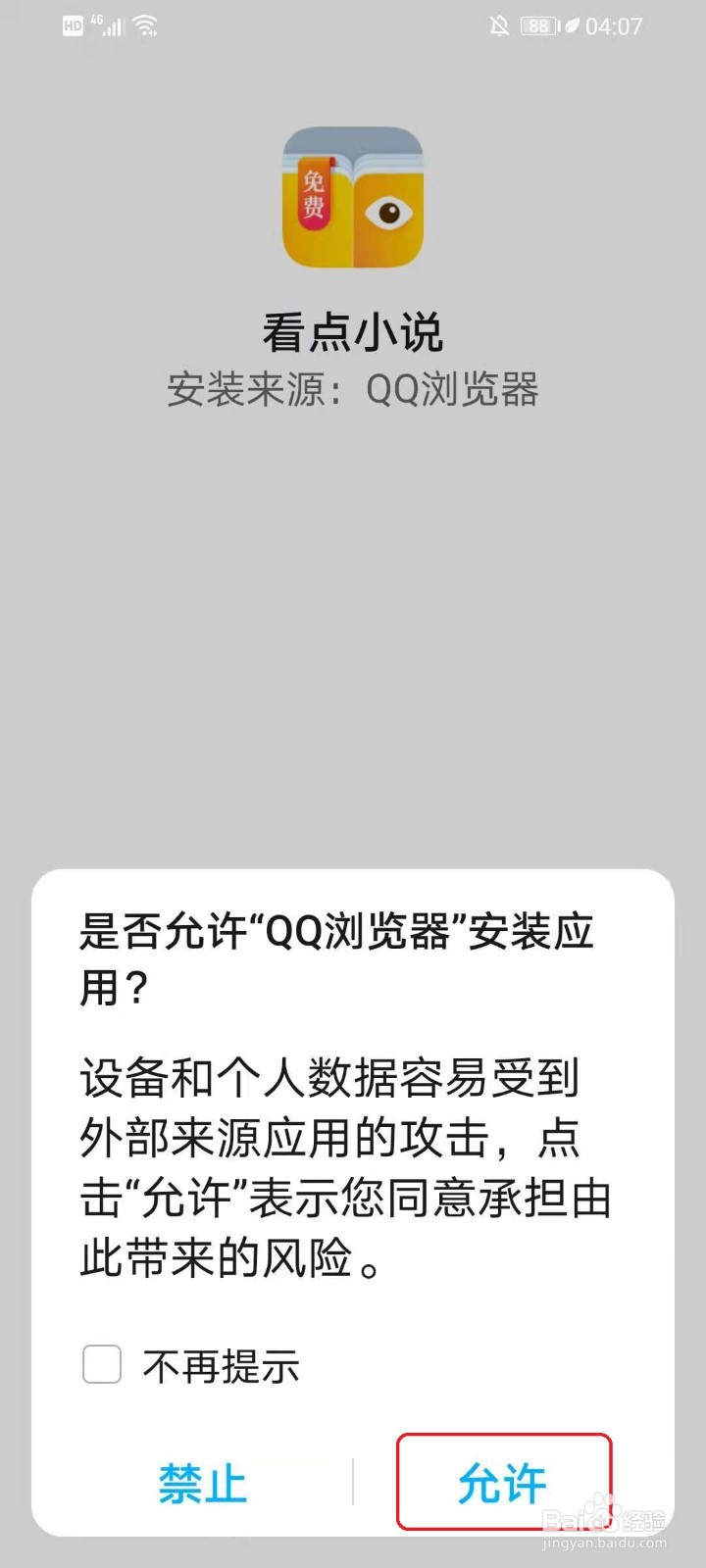706x1568 pixels.
Task: Tap the muted notification bell icon
Action: point(498,25)
